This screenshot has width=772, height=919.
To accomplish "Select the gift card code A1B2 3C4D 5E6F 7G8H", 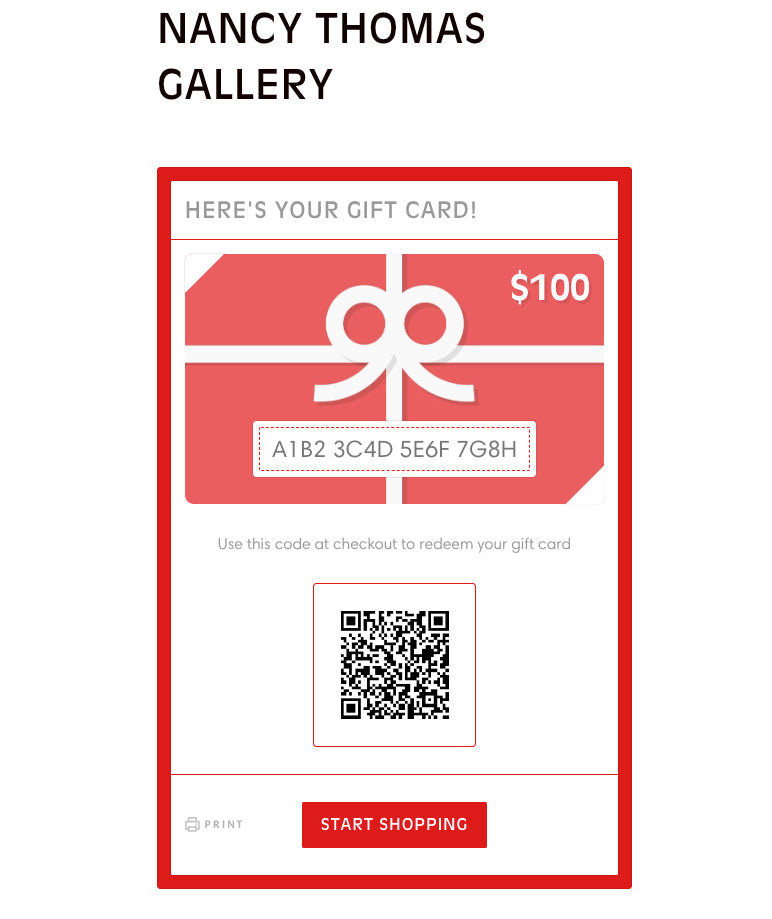I will (394, 450).
